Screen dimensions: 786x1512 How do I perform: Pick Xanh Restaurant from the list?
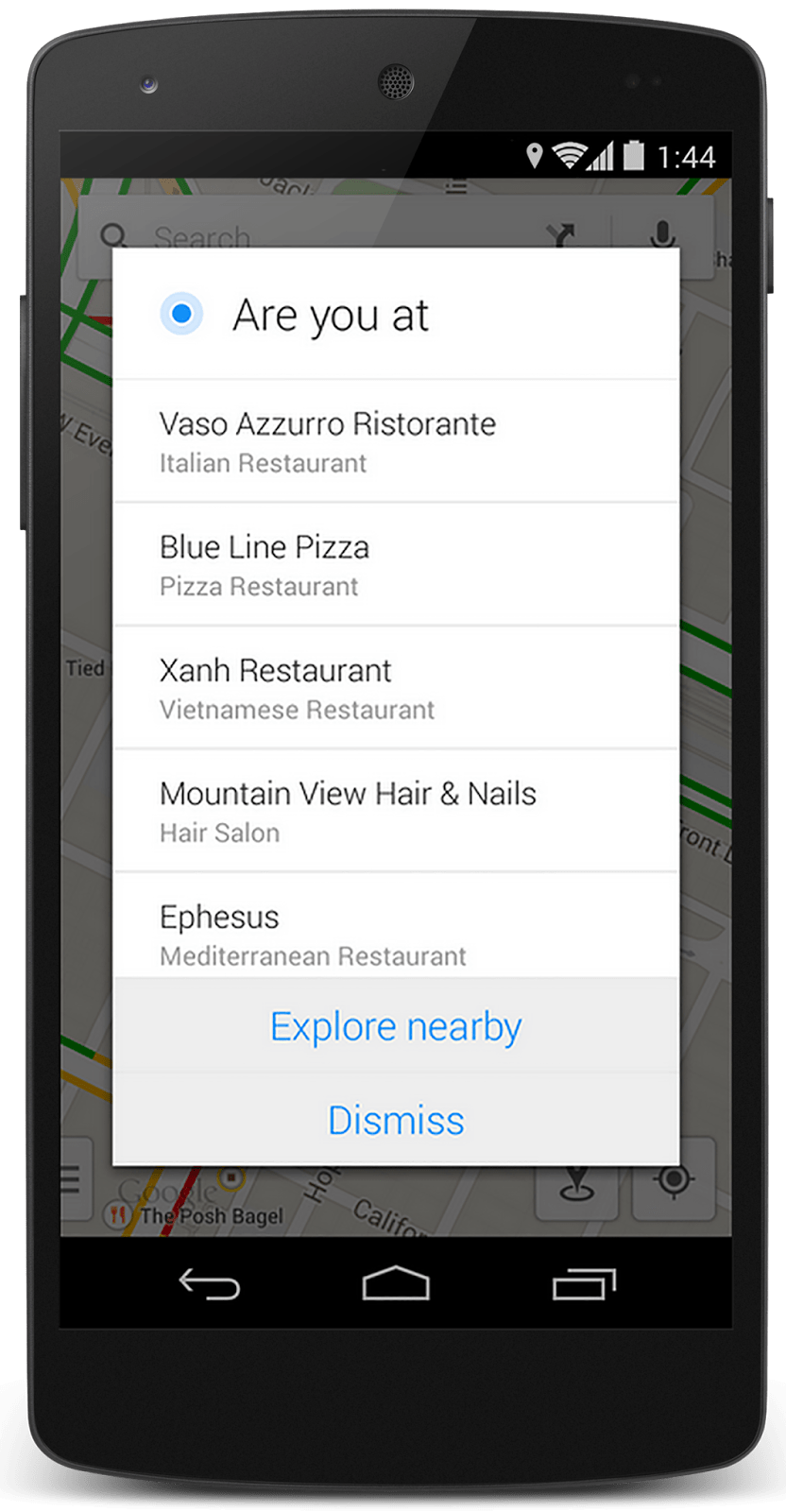[395, 688]
